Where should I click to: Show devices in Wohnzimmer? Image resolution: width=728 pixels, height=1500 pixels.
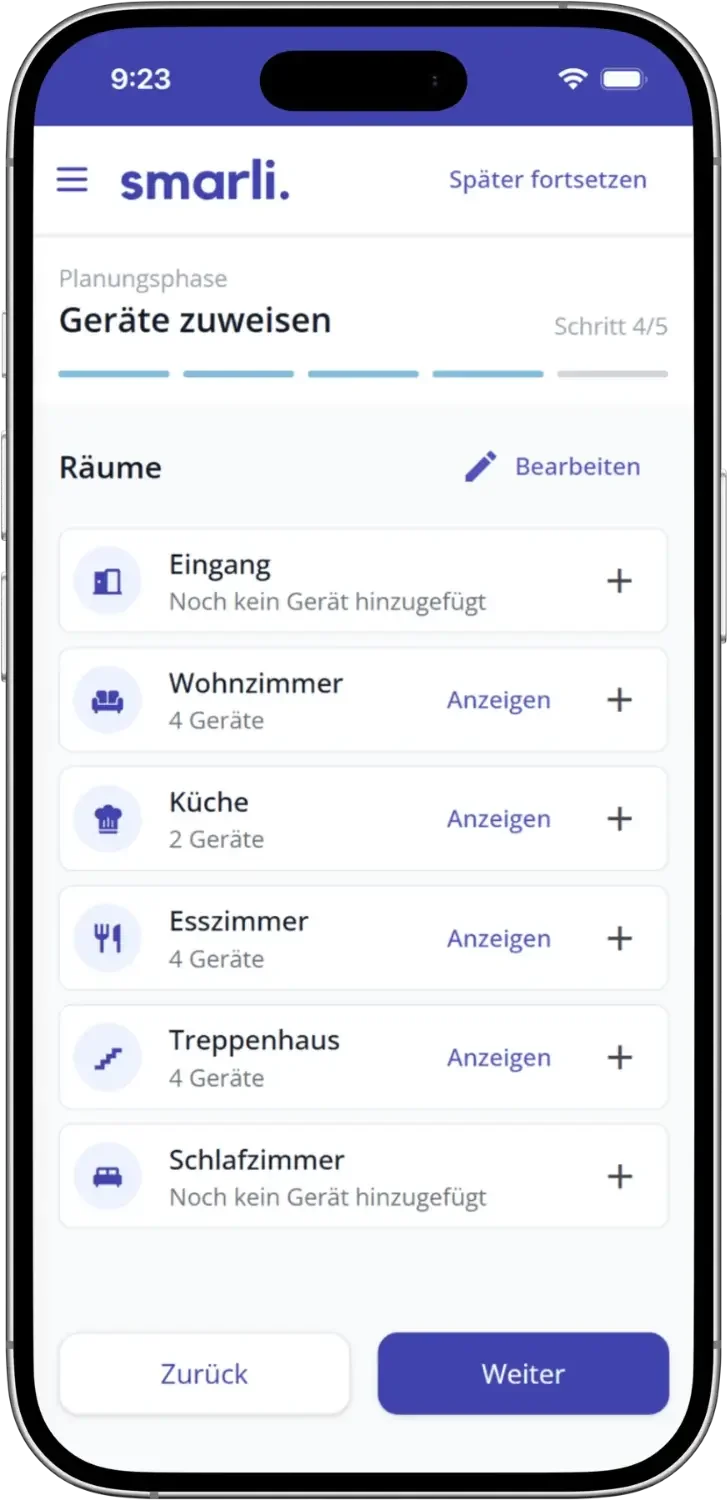click(498, 701)
